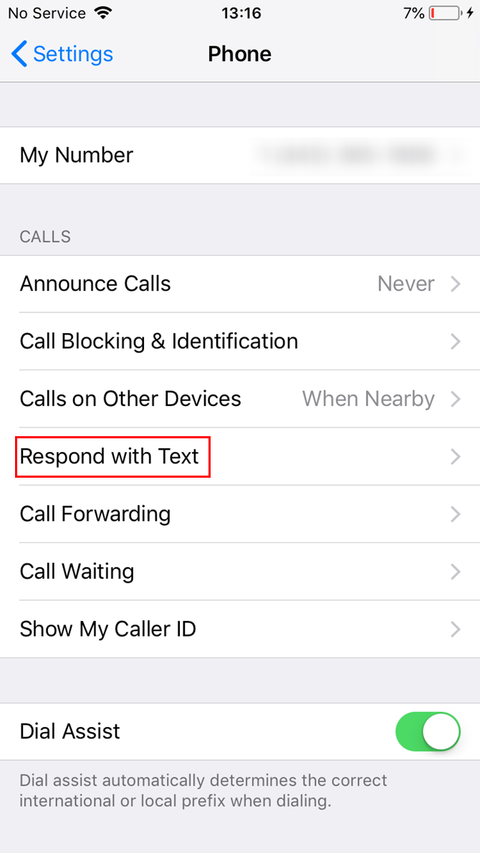480x853 pixels.
Task: Open Call Waiting settings
Action: [x=240, y=572]
